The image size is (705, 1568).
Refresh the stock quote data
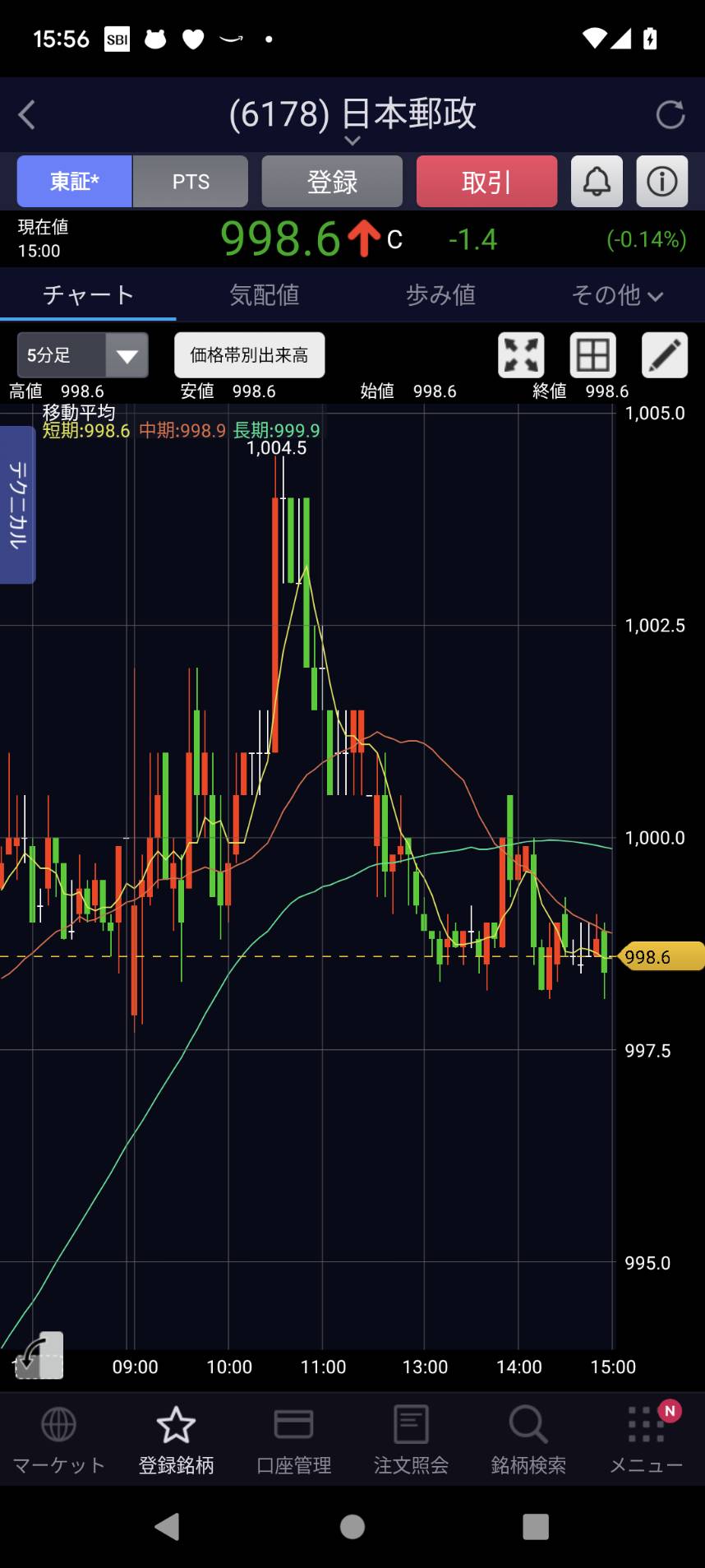(670, 115)
